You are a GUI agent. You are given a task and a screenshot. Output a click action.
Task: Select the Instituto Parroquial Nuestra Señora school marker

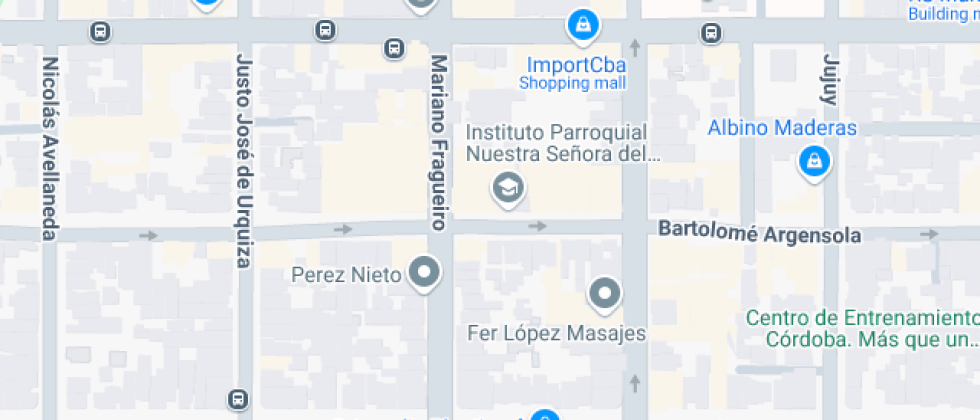[x=508, y=186]
